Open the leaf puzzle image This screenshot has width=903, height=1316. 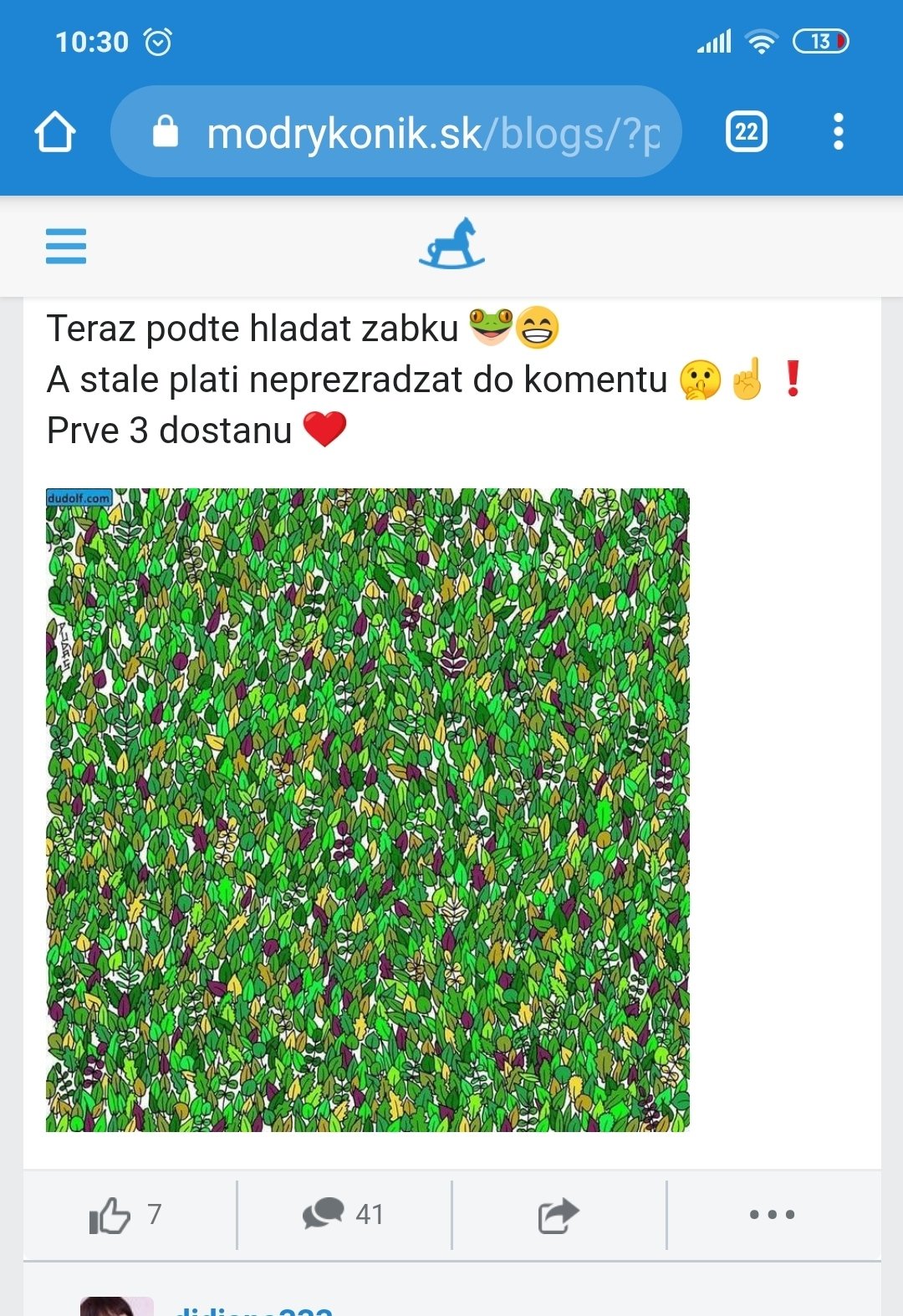coord(368,809)
